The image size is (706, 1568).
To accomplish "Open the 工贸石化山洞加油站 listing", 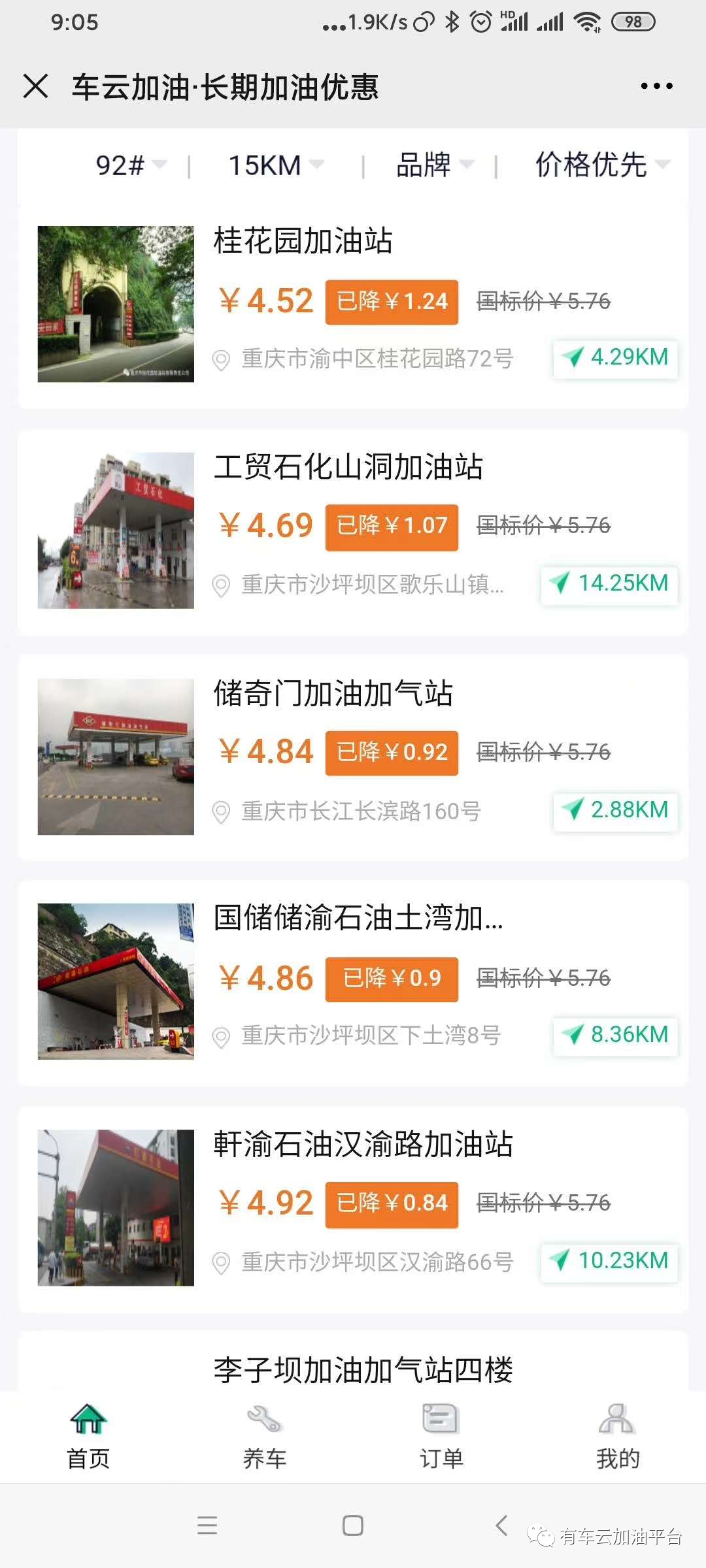I will point(353,532).
